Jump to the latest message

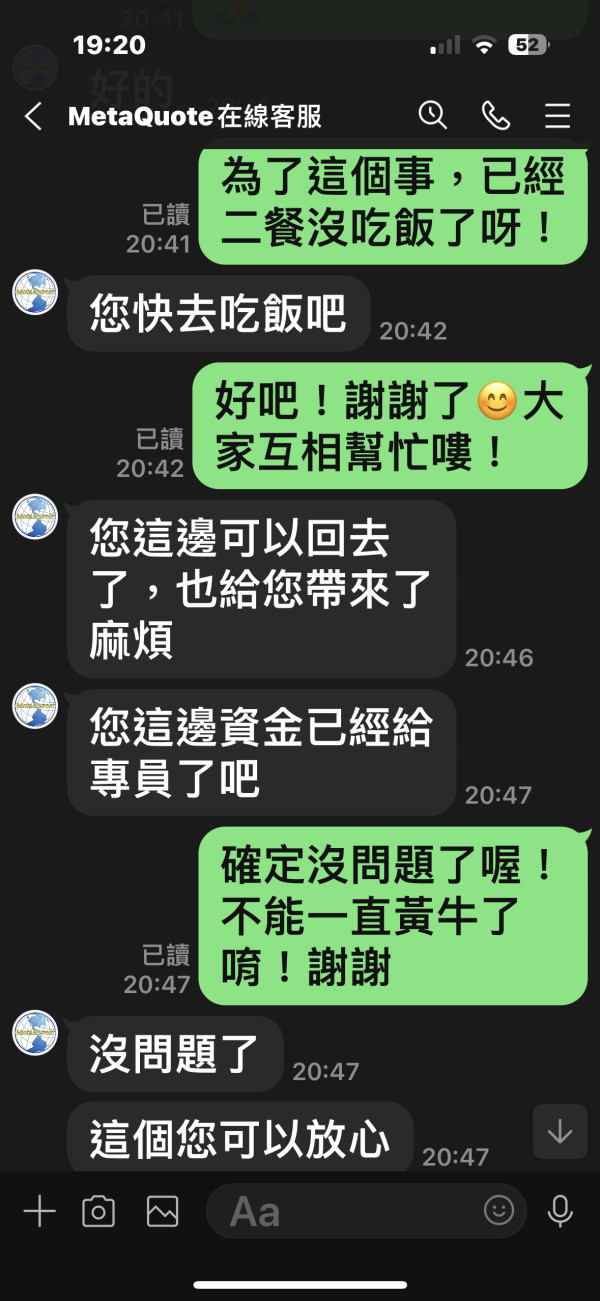(x=560, y=1131)
